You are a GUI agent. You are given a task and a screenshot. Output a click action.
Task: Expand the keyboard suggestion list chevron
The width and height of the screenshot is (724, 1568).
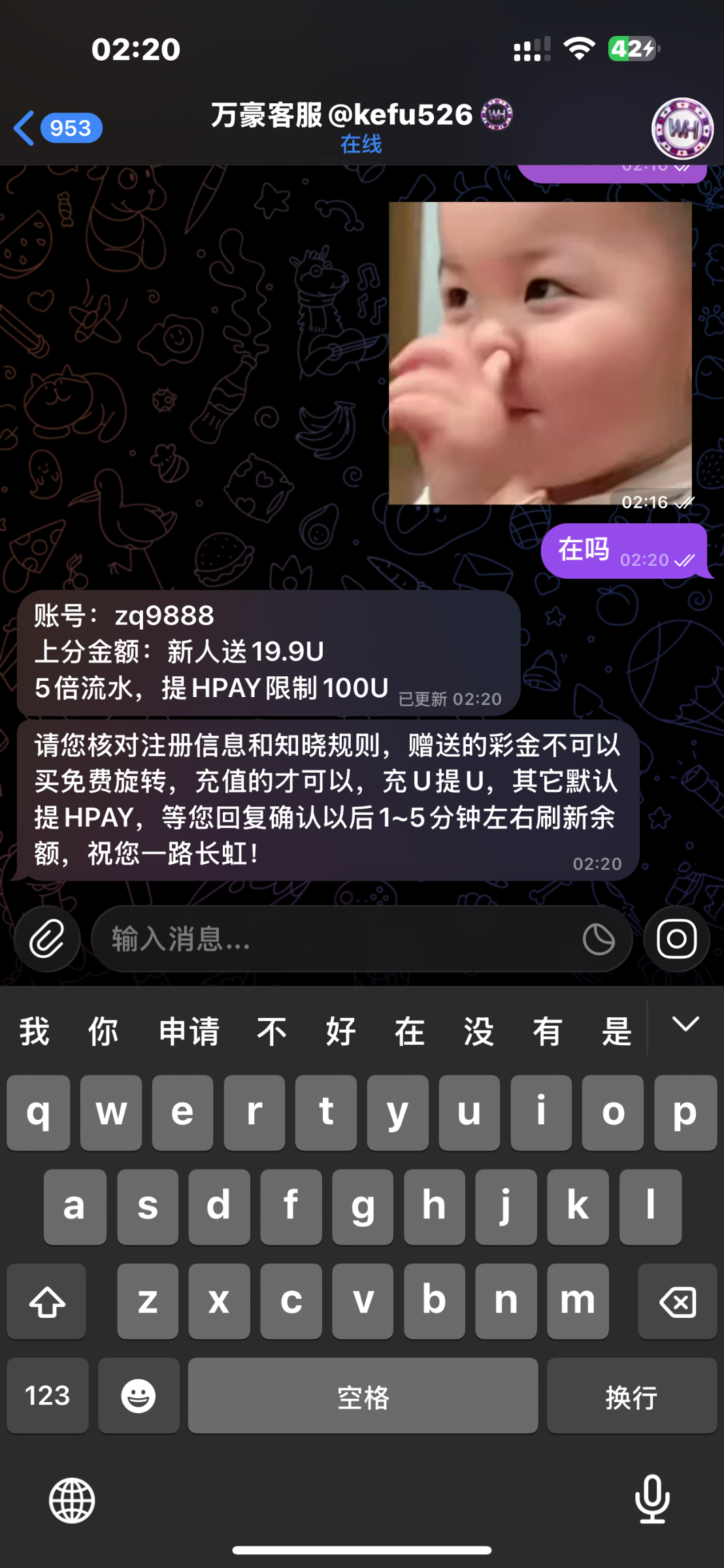[x=685, y=1024]
